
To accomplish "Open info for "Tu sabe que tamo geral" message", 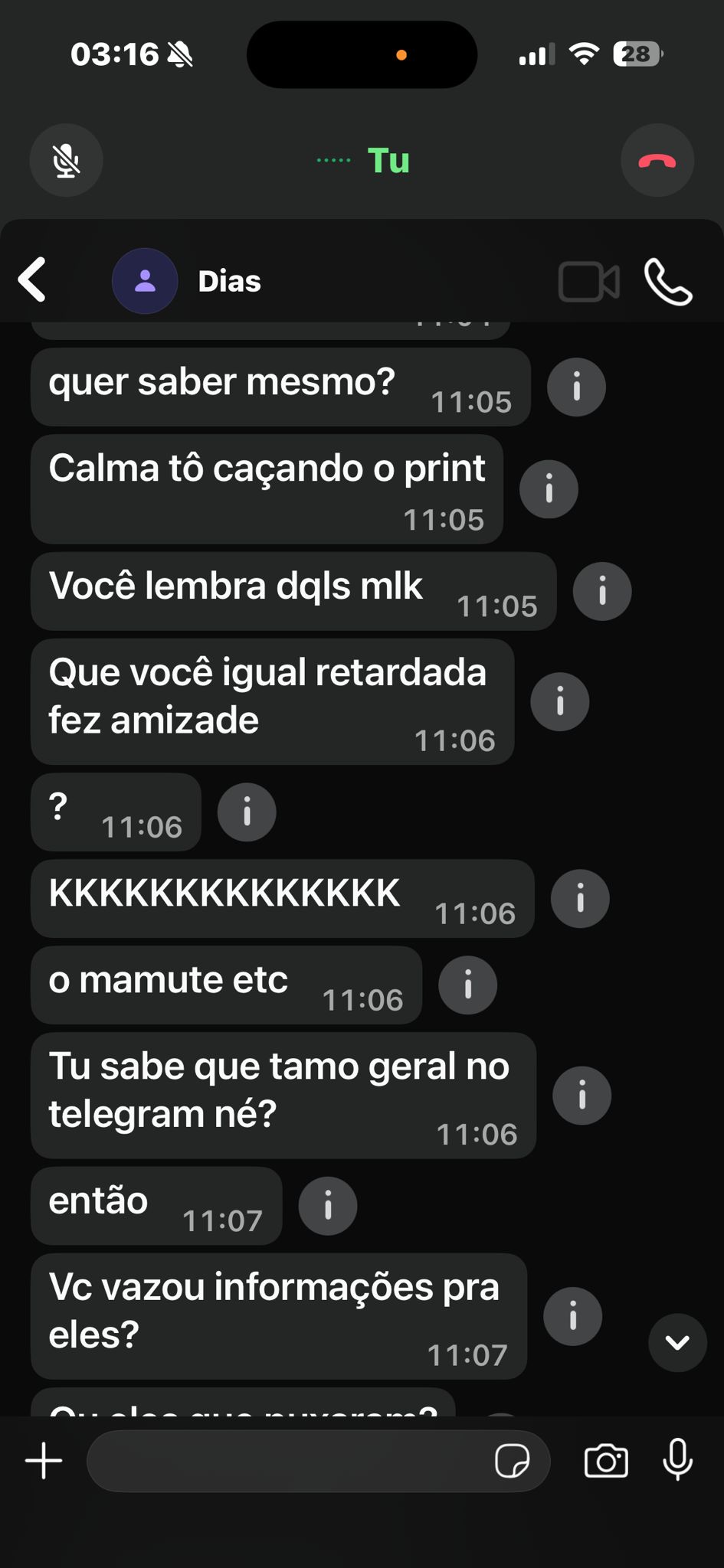I will 581,1096.
